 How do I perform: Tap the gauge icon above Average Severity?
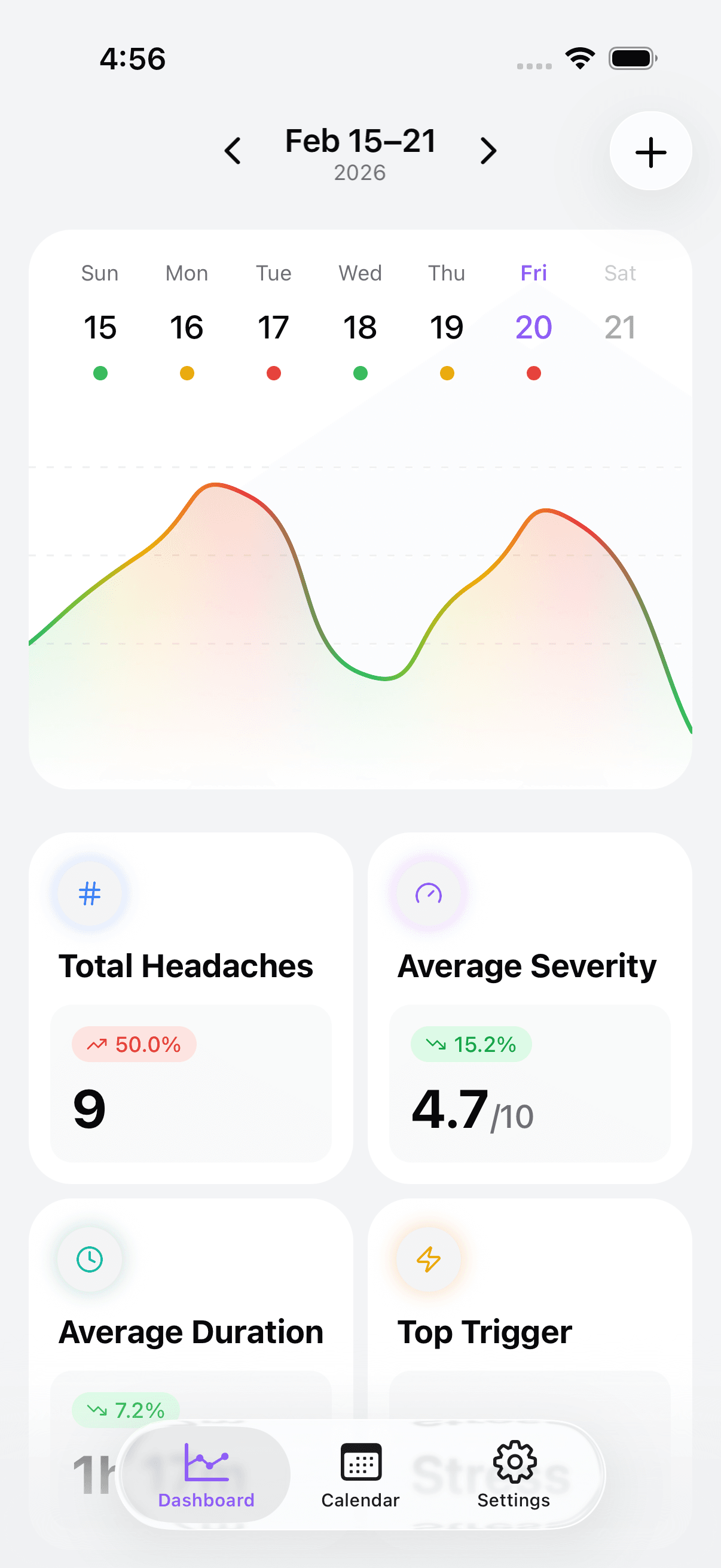[428, 893]
